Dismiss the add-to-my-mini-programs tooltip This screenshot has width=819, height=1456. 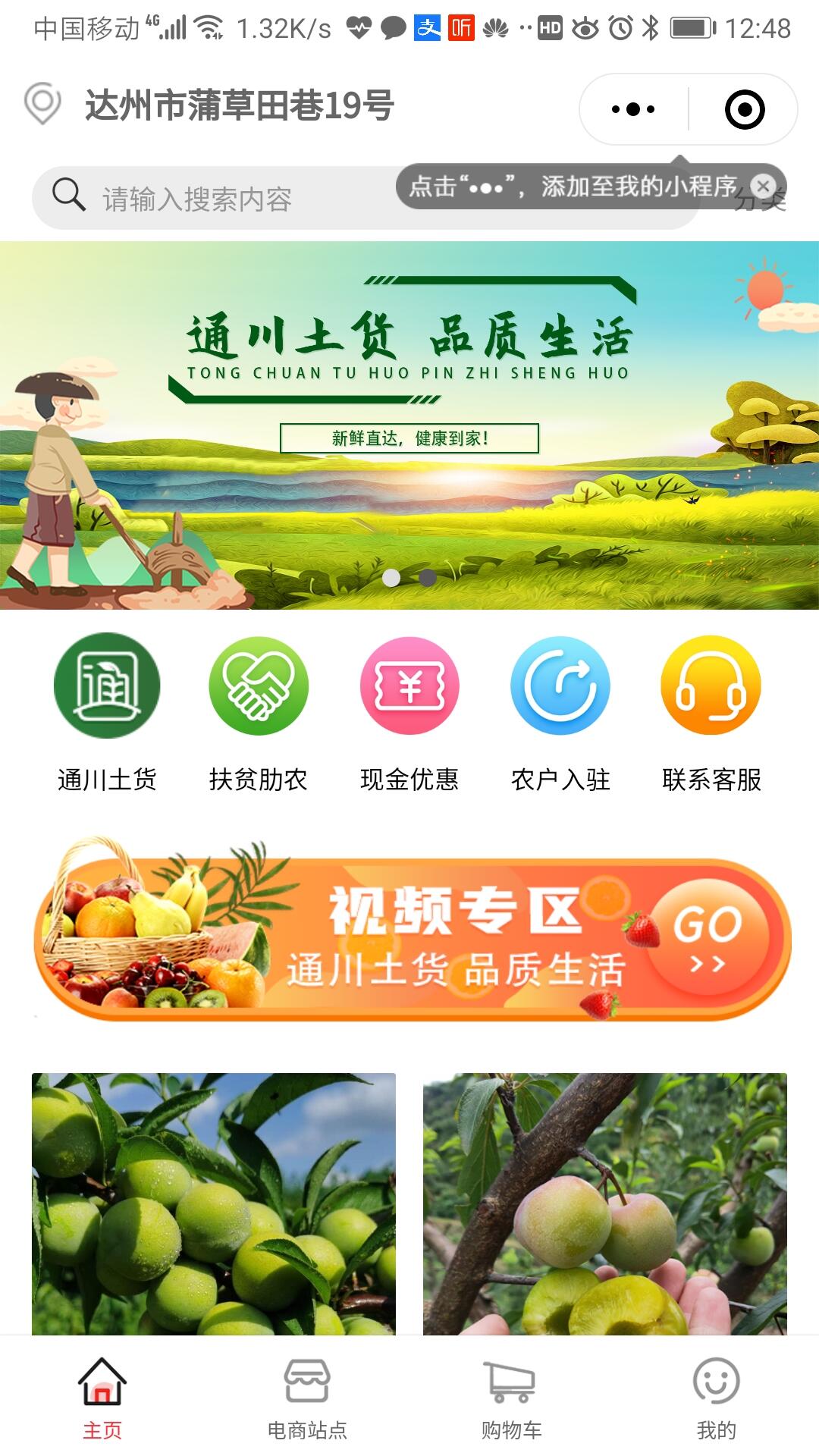[x=764, y=186]
